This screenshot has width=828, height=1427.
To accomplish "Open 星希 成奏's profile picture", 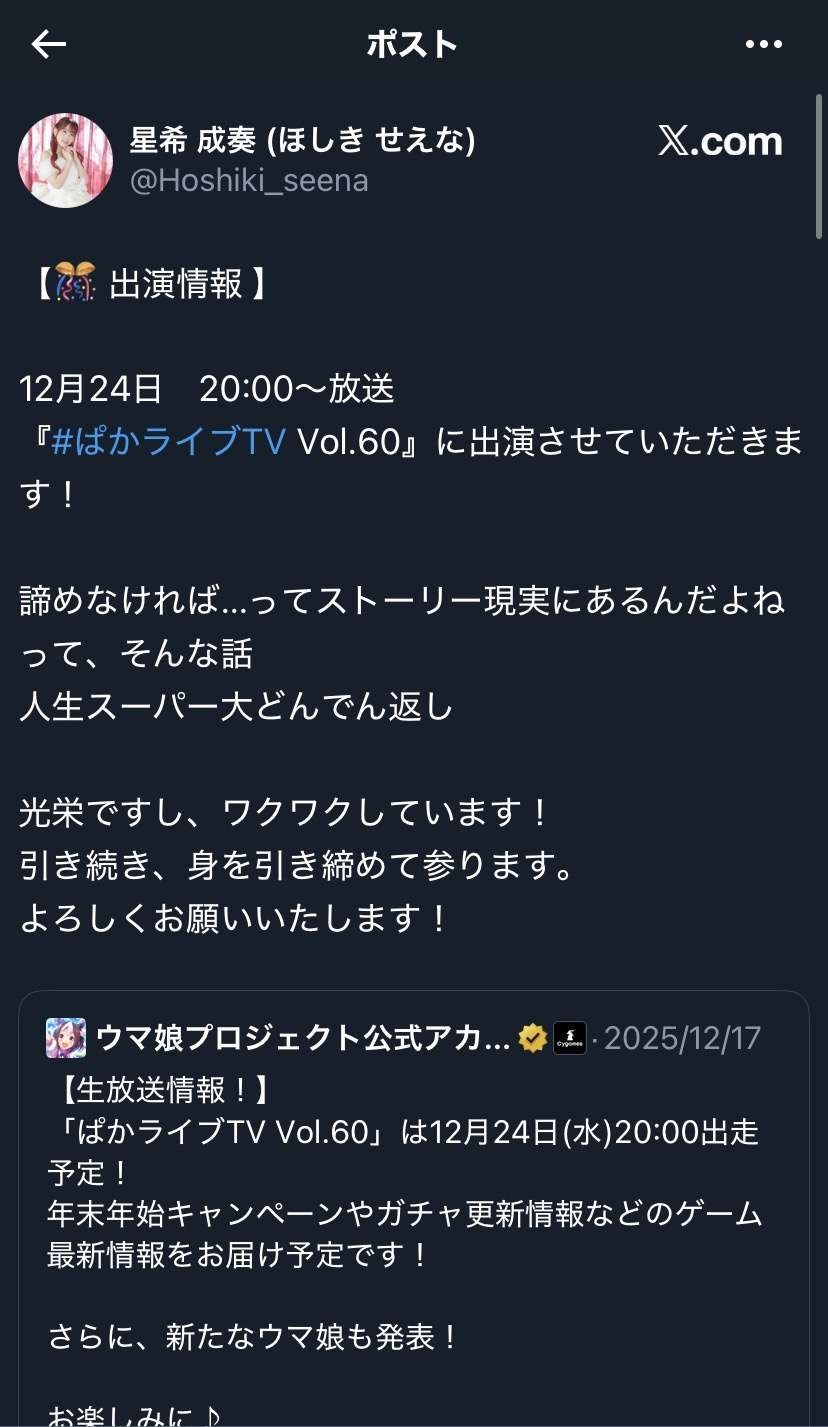I will point(66,160).
